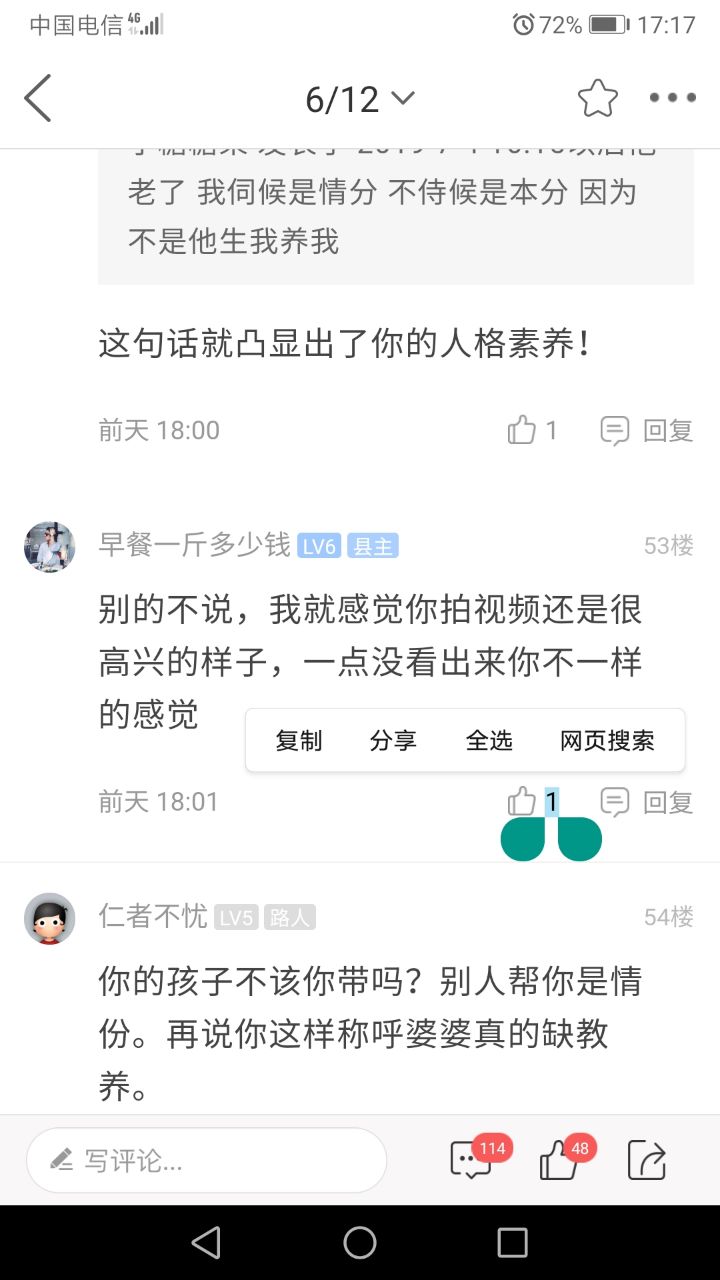The height and width of the screenshot is (1280, 720).
Task: Go back using the top-left arrow
Action: click(37, 98)
